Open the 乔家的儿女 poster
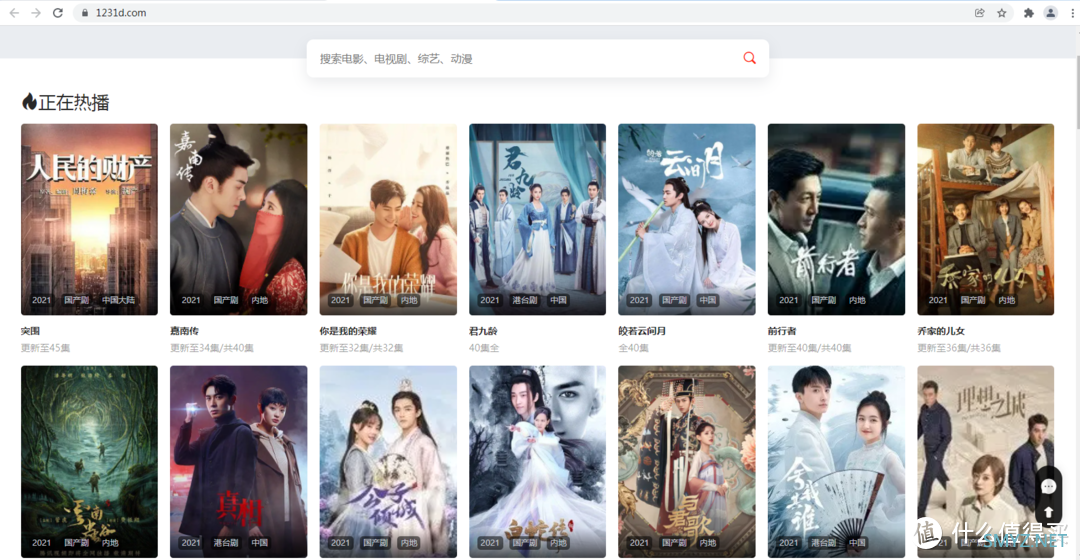Viewport: 1080px width, 560px height. point(985,219)
